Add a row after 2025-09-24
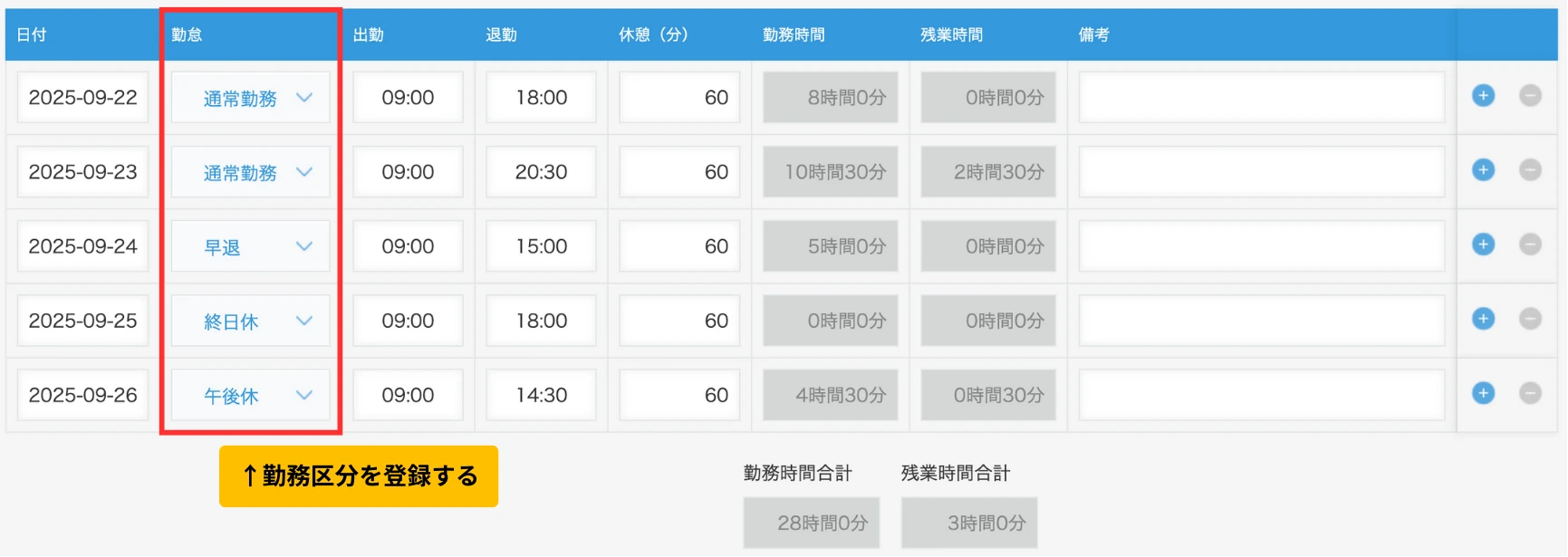 pos(1483,244)
